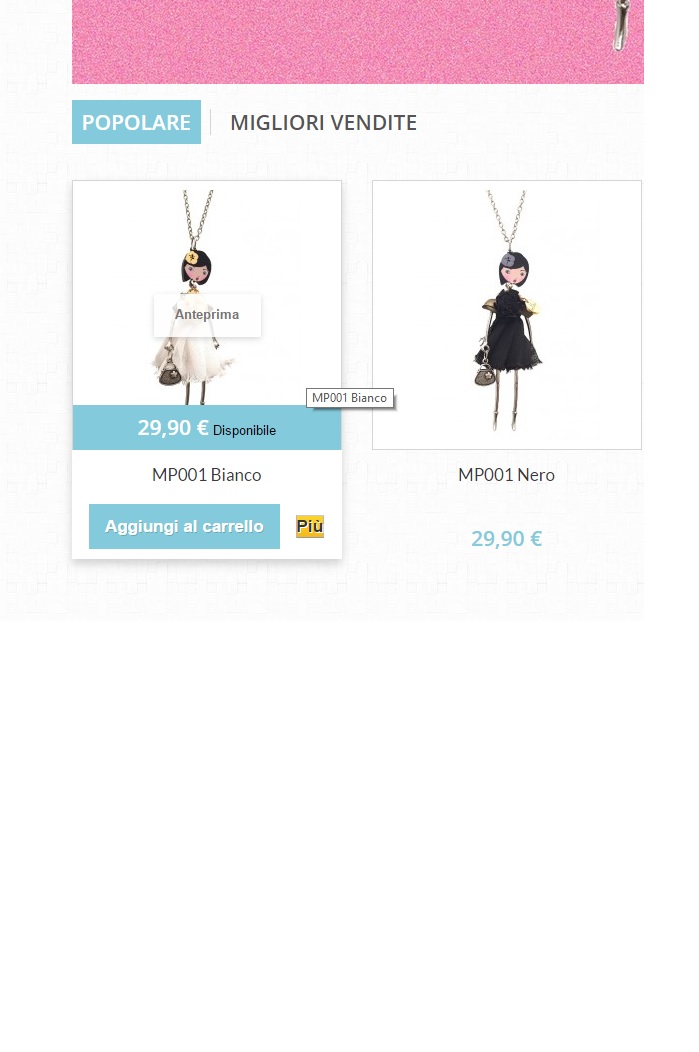Viewport: 699px width, 1052px height.
Task: Open the MP001 Bianco product name link
Action: pos(207,475)
